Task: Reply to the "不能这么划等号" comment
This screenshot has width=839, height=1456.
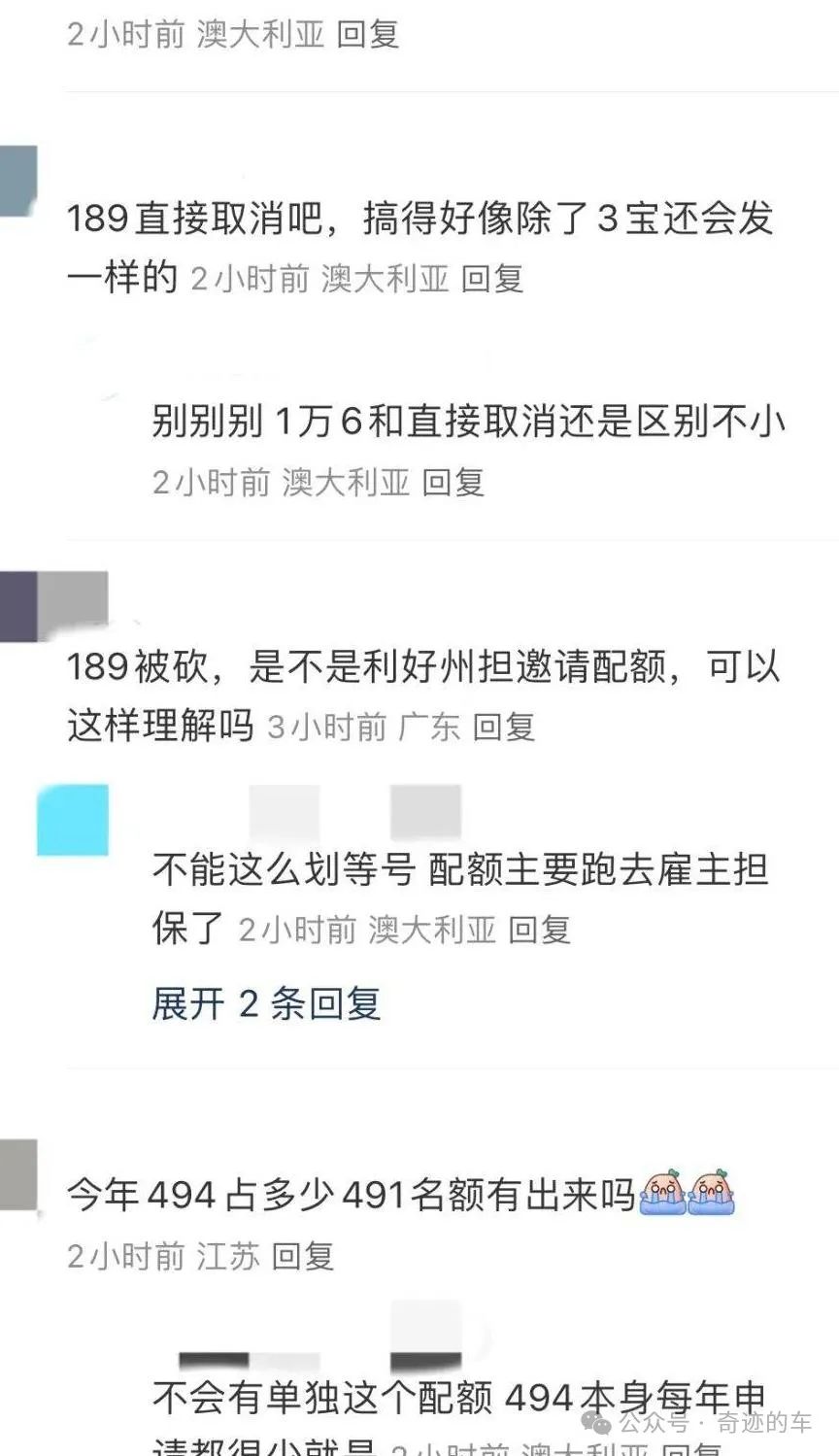Action: [x=539, y=930]
